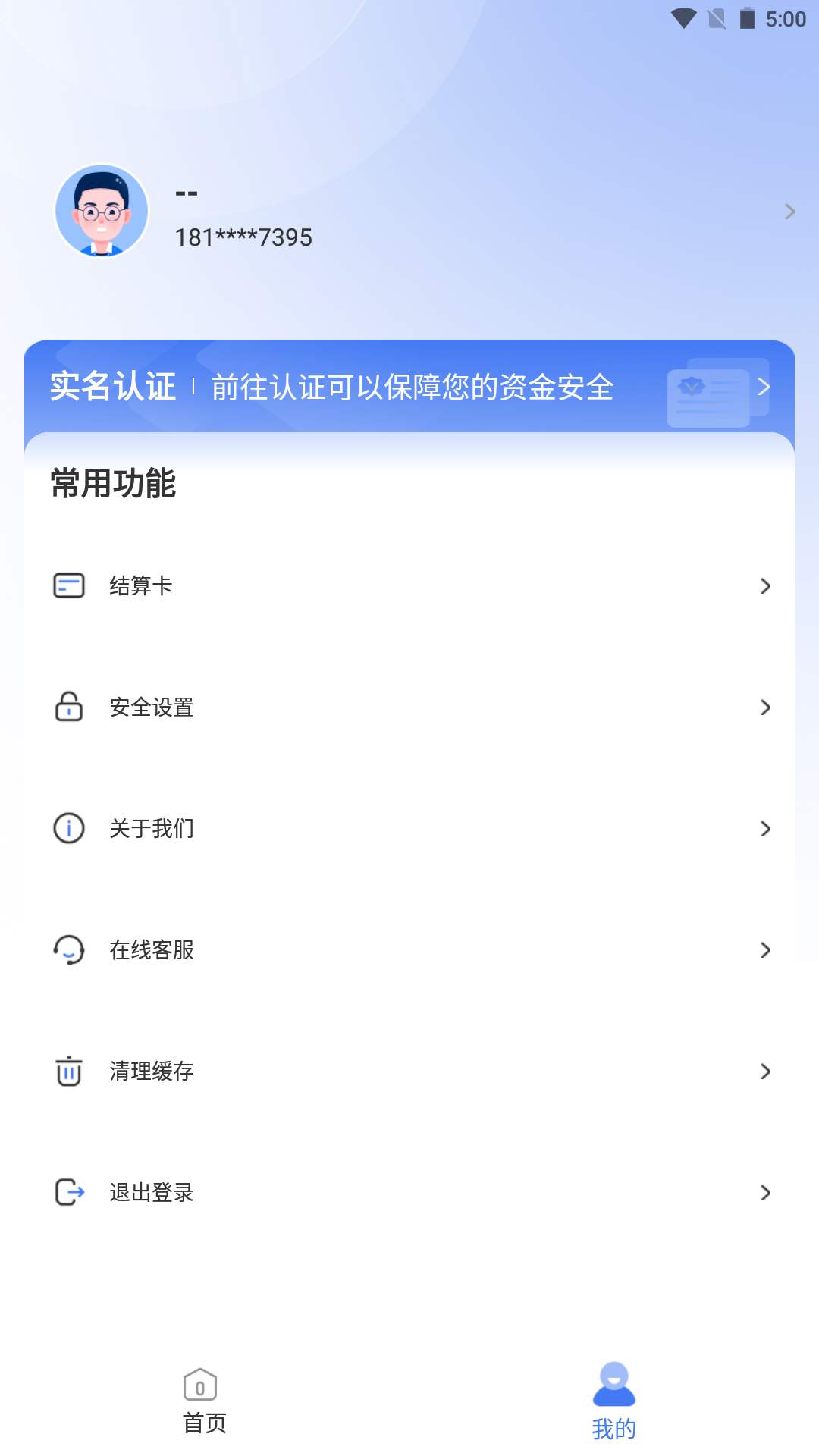
Task: Tap the user avatar image
Action: coord(102,211)
